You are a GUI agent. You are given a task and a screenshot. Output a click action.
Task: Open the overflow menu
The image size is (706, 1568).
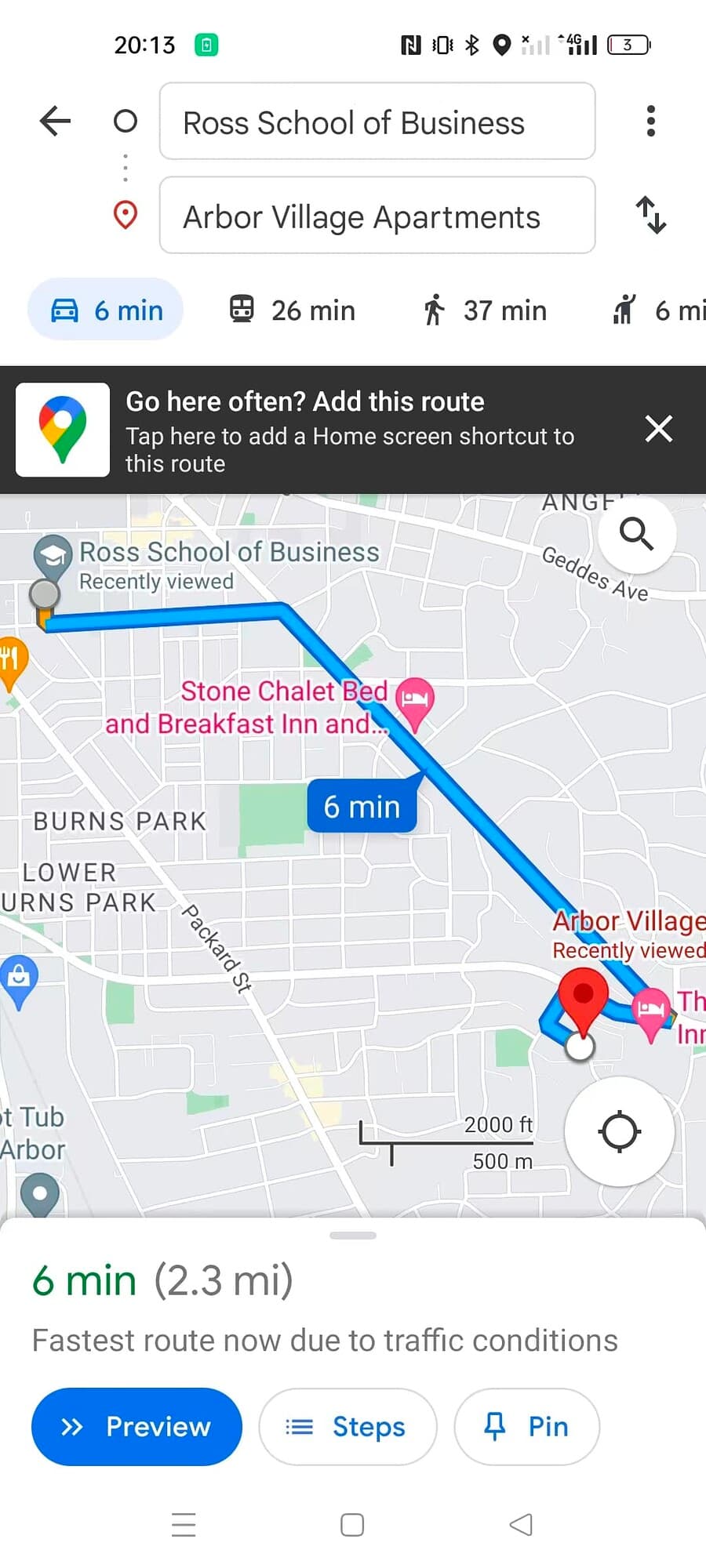coord(650,122)
